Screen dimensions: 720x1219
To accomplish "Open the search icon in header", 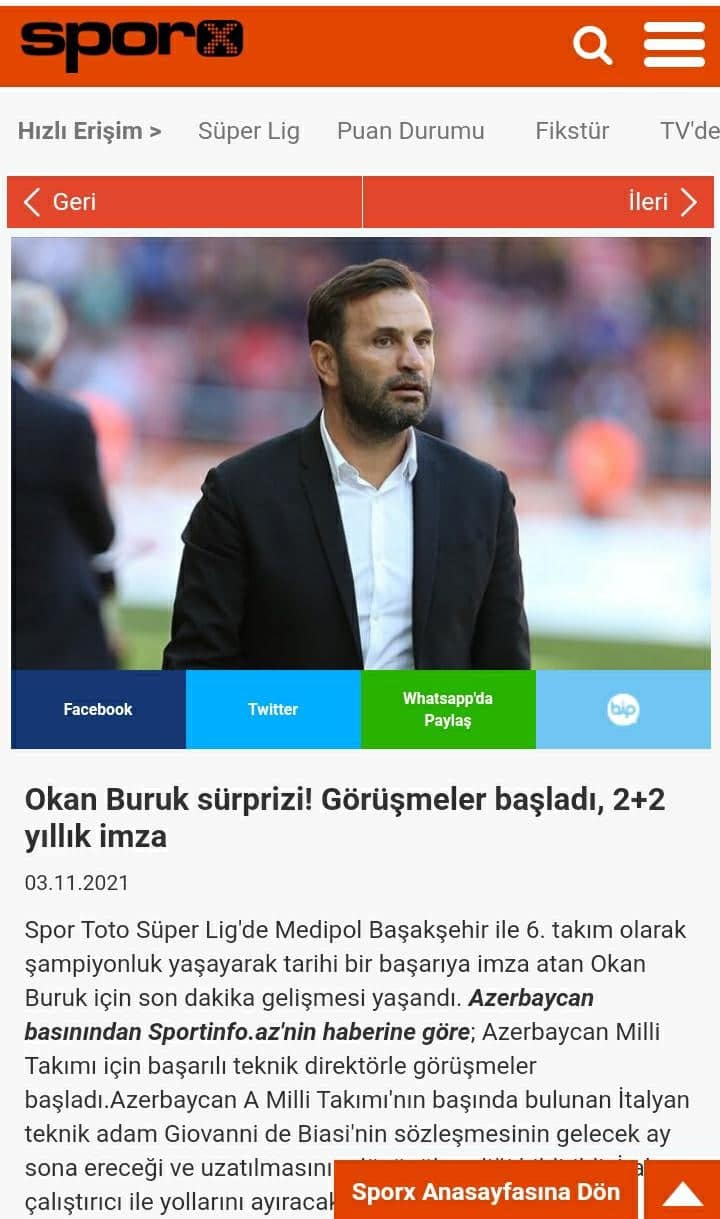I will (592, 45).
